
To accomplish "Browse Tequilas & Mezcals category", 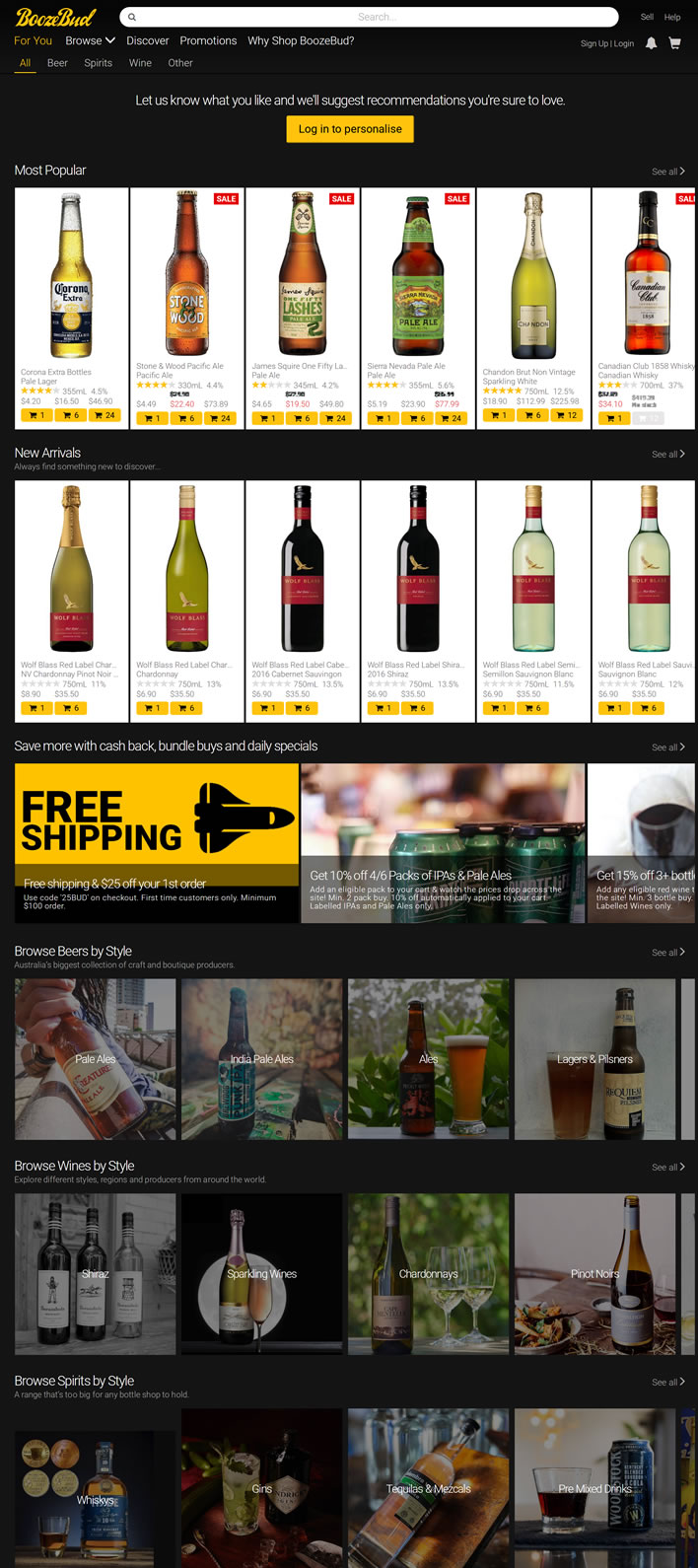I will (428, 1488).
